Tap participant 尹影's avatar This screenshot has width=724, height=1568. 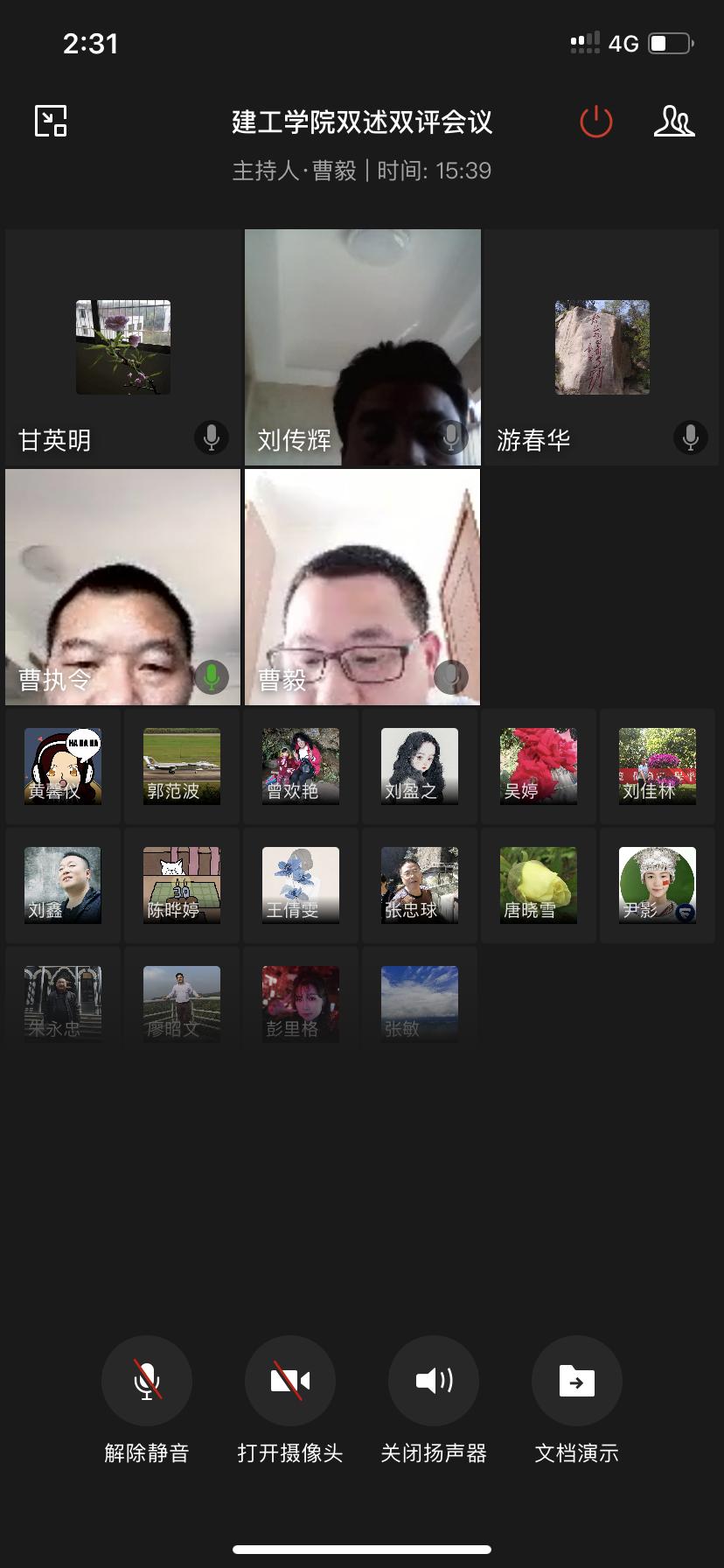(658, 885)
